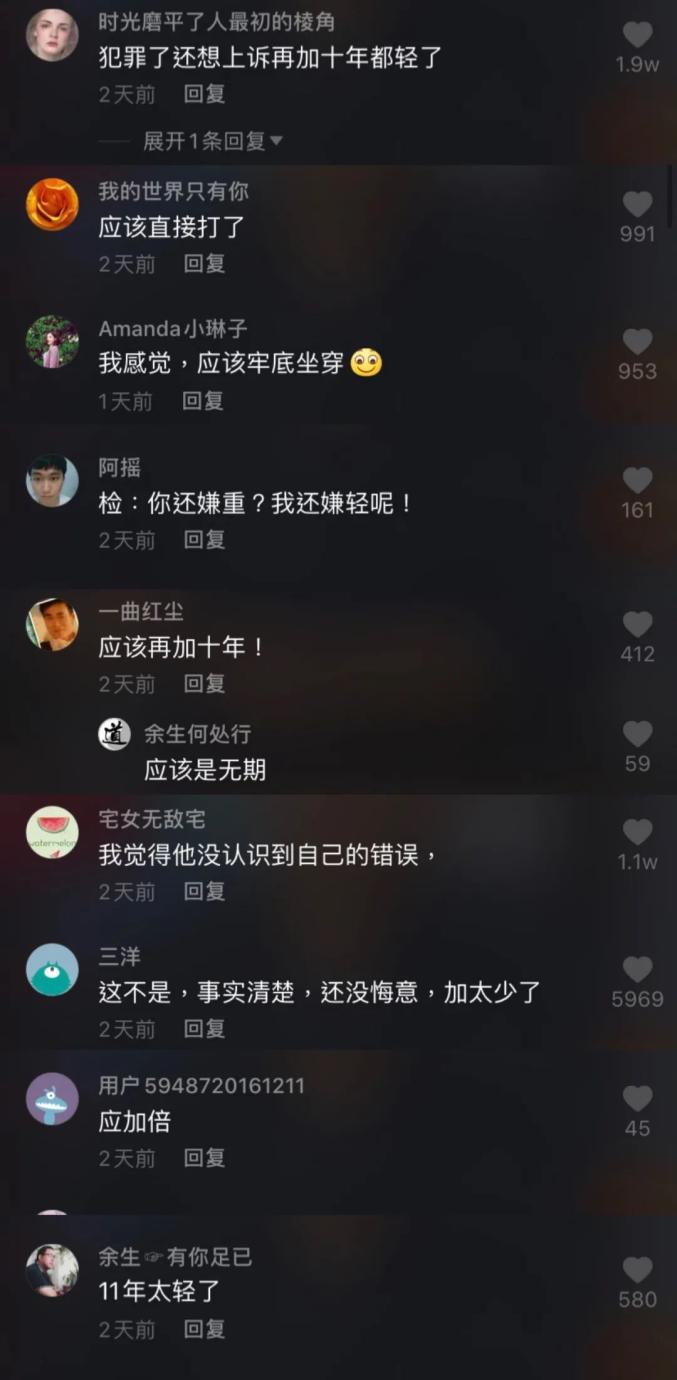Like 一曲红尘's comment
This screenshot has width=677, height=1380.
click(637, 625)
